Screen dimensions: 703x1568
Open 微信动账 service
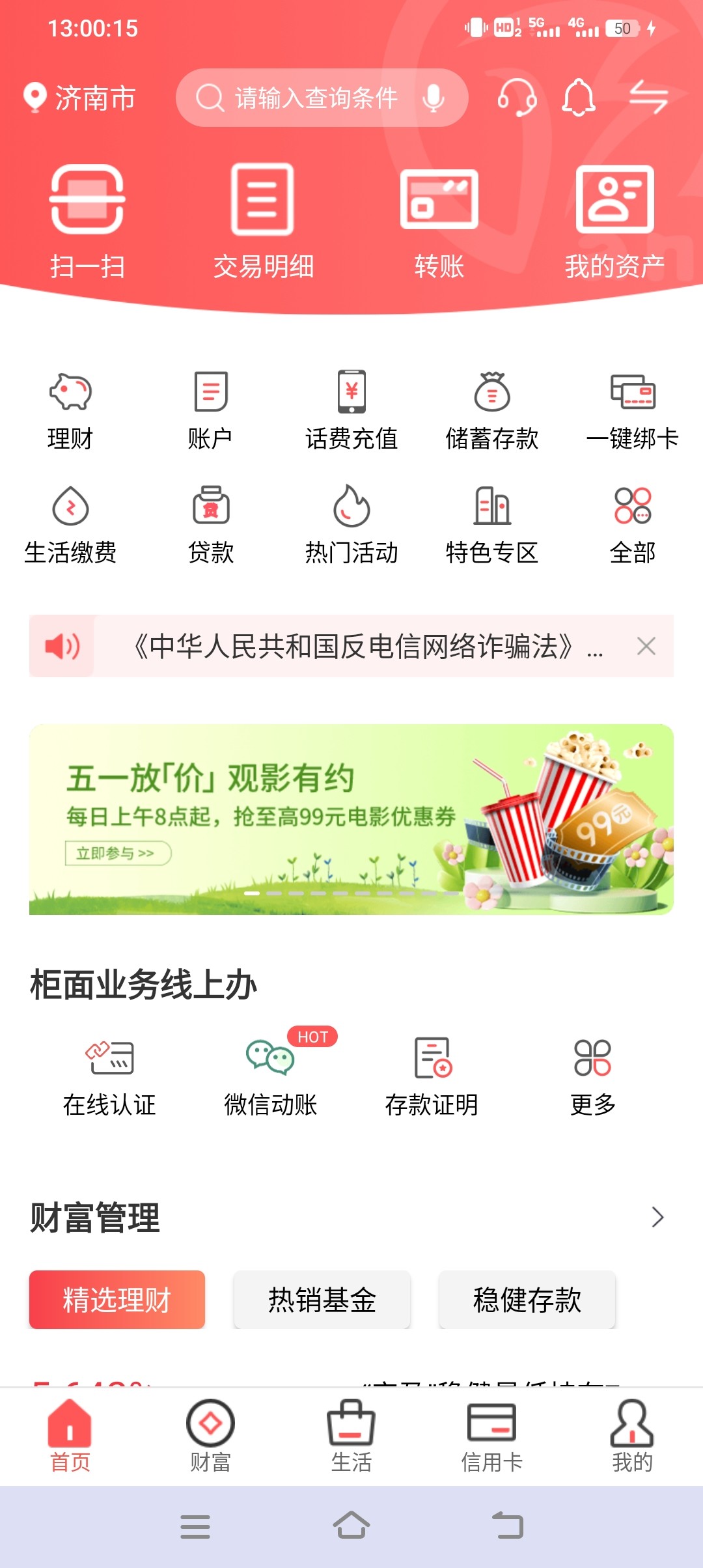[x=270, y=1076]
